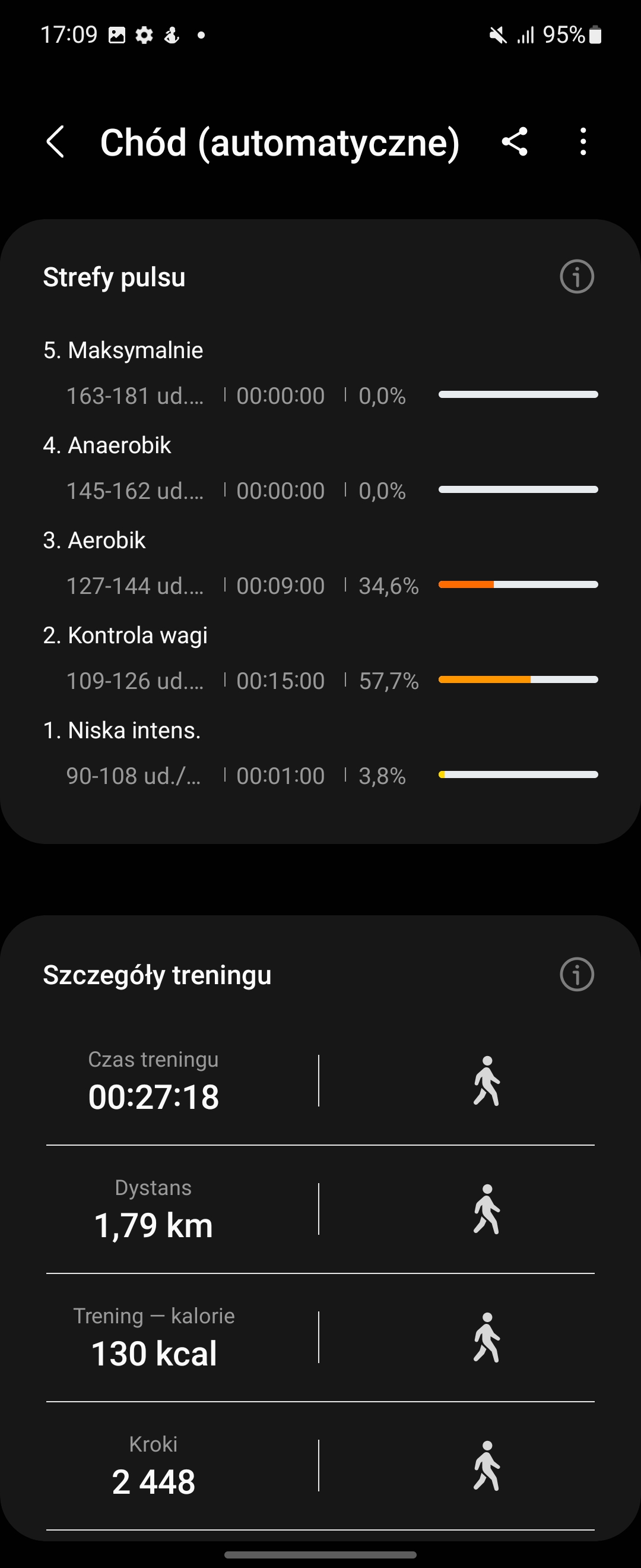Tap the walking icon beside Dystans
This screenshot has width=641, height=1568.
(487, 1206)
